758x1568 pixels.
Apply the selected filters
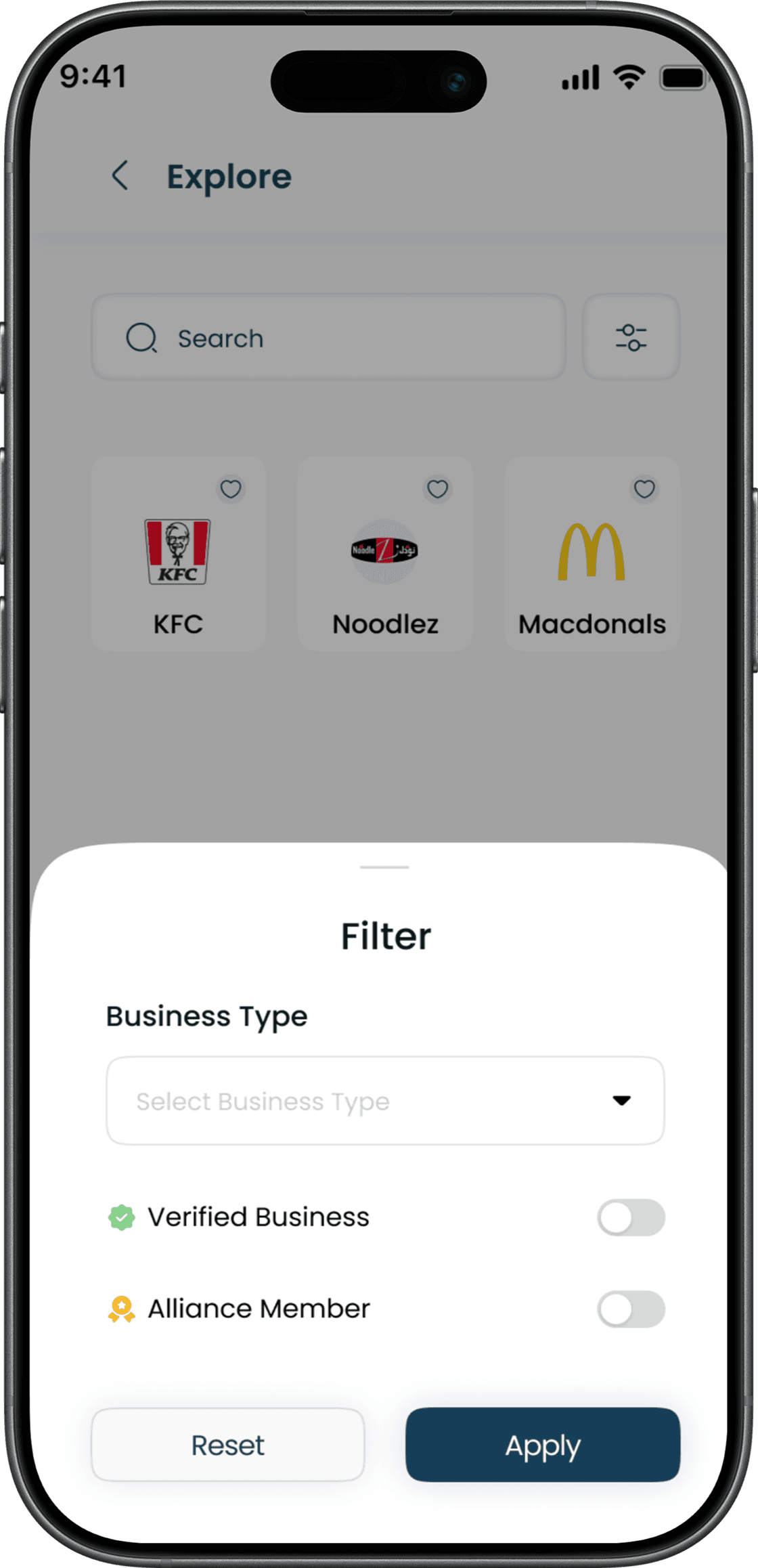(x=542, y=1445)
